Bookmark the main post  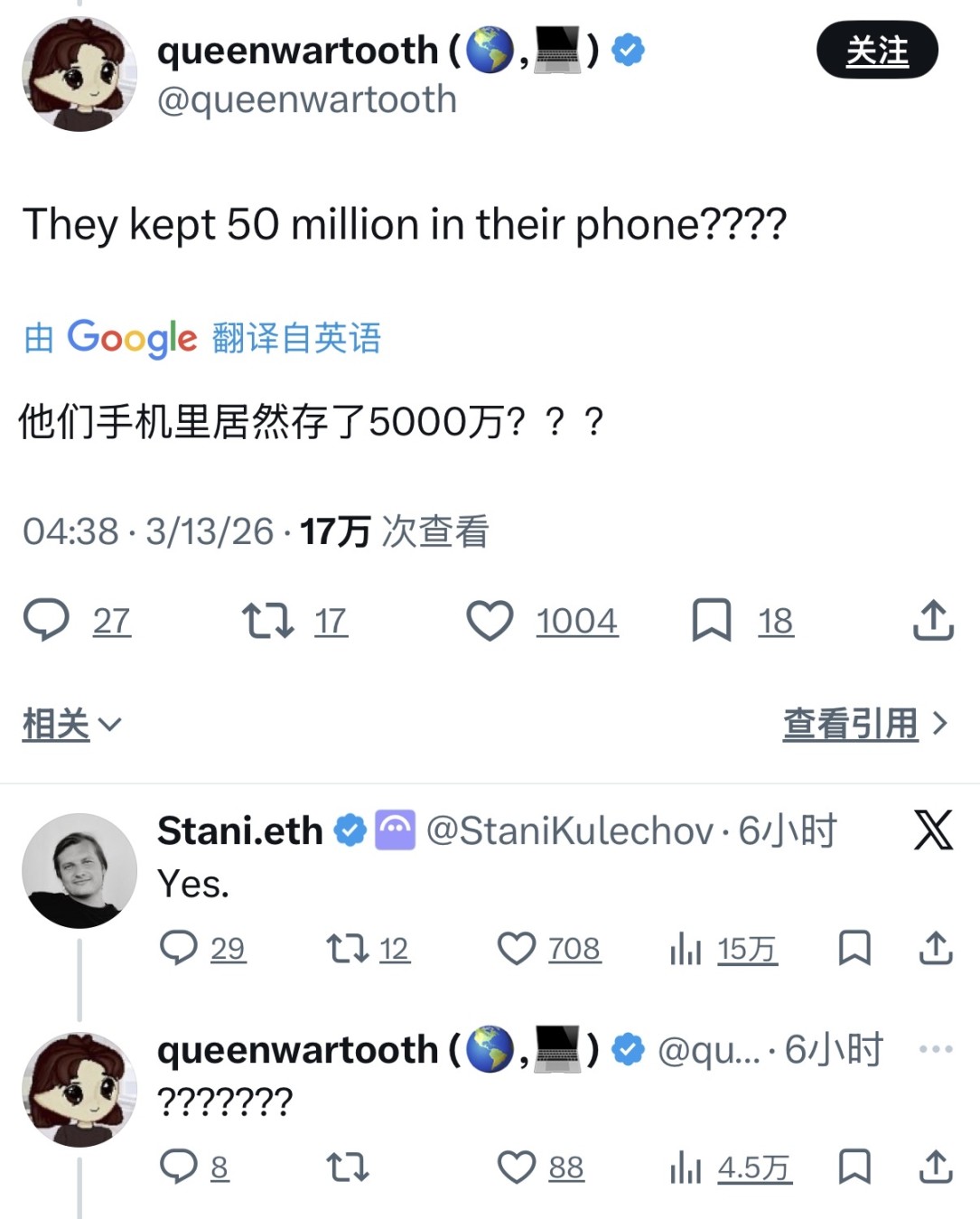[x=711, y=621]
